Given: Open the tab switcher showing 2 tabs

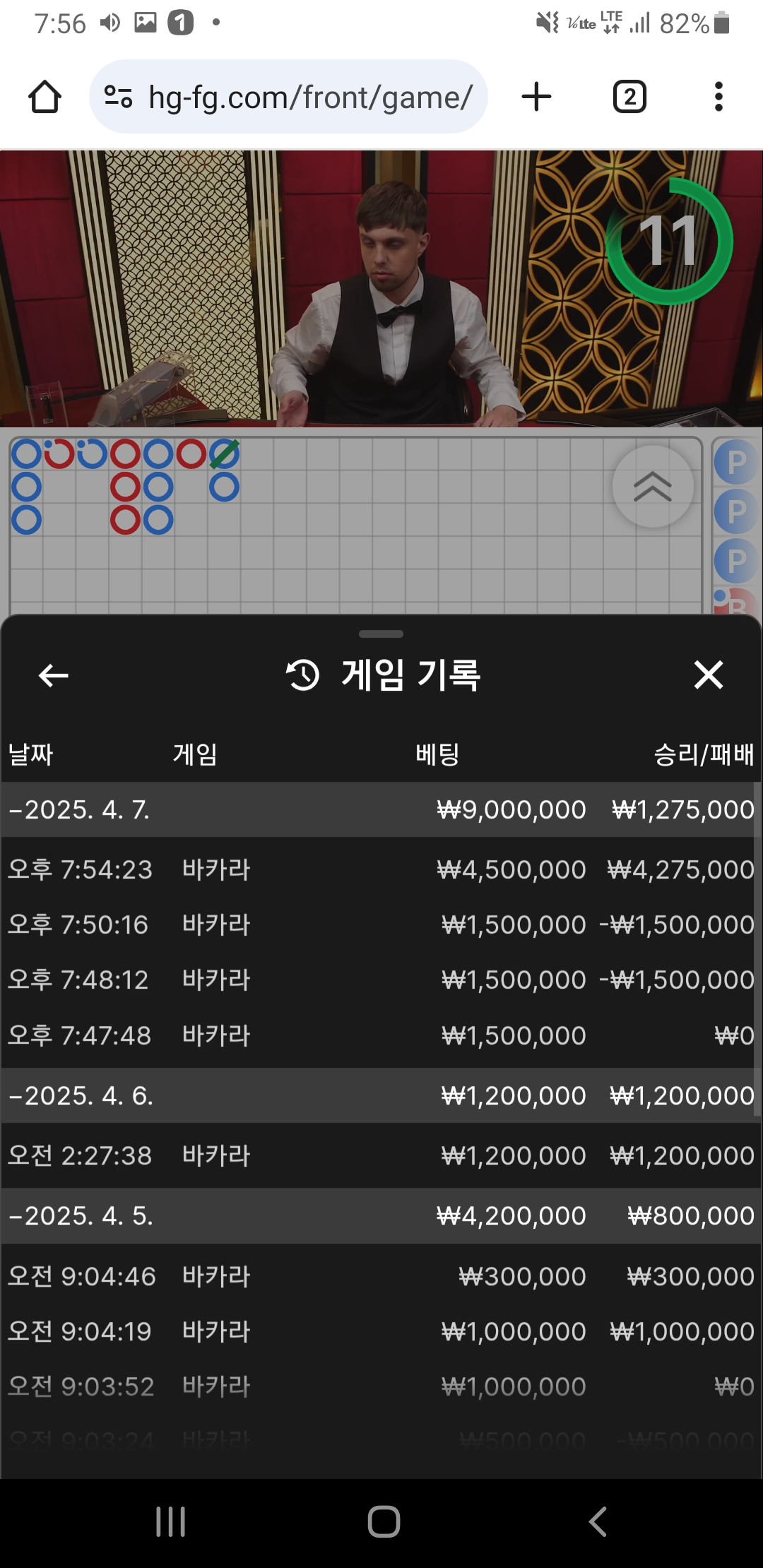Looking at the screenshot, I should pos(629,97).
